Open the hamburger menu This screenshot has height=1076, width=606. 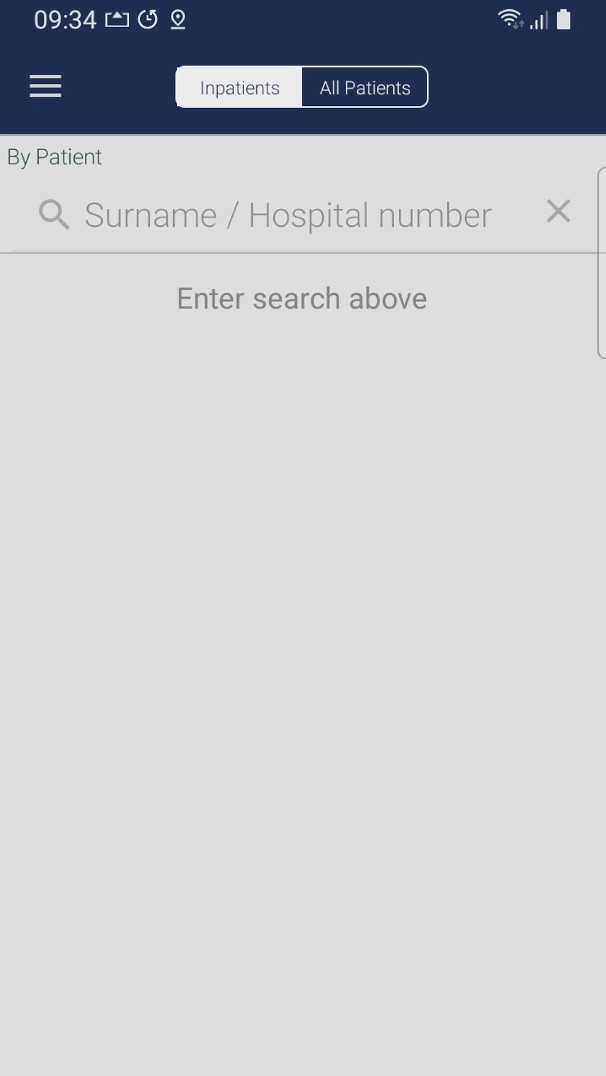tap(45, 86)
